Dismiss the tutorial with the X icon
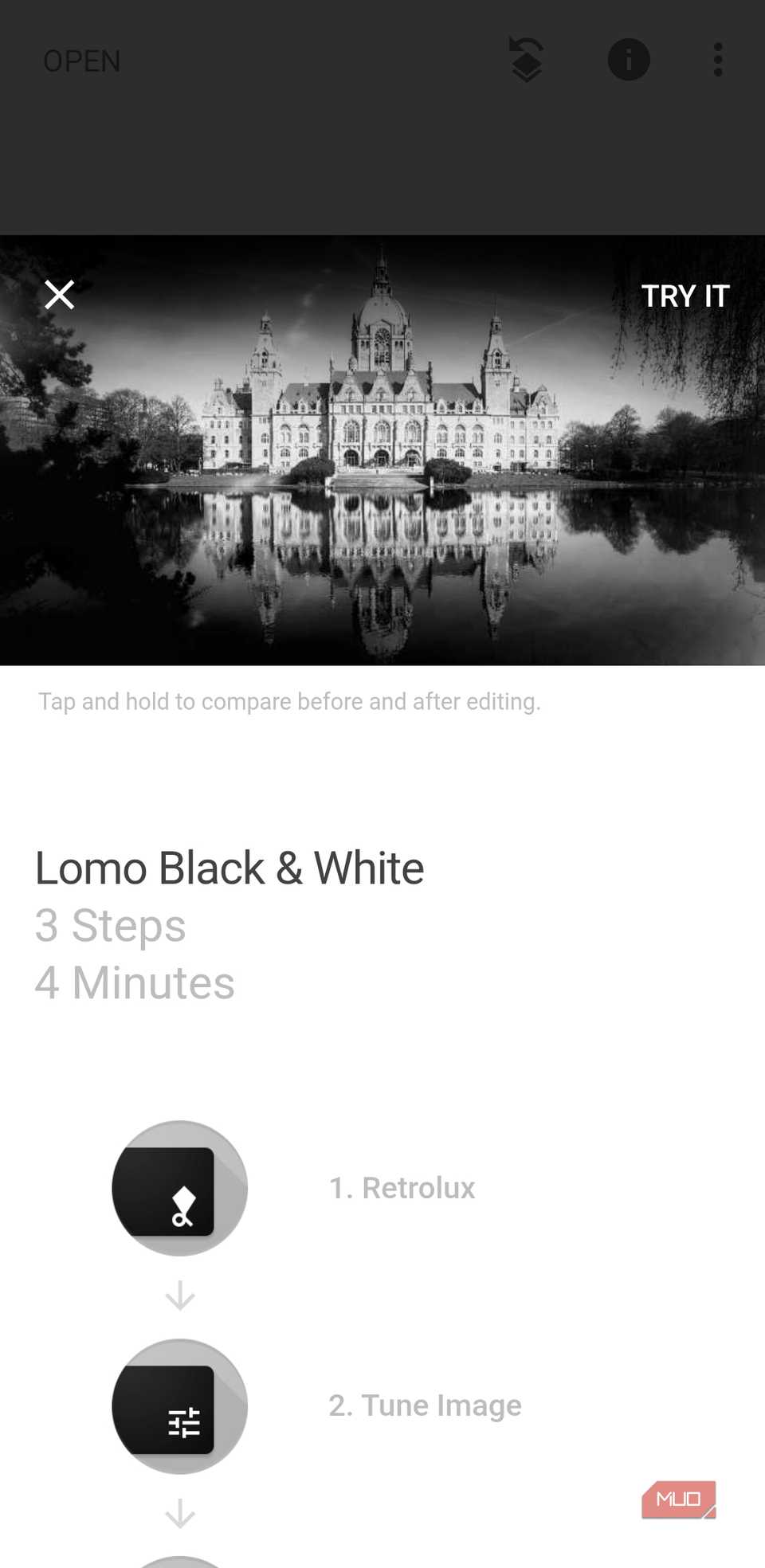The width and height of the screenshot is (765, 1568). pos(59,295)
